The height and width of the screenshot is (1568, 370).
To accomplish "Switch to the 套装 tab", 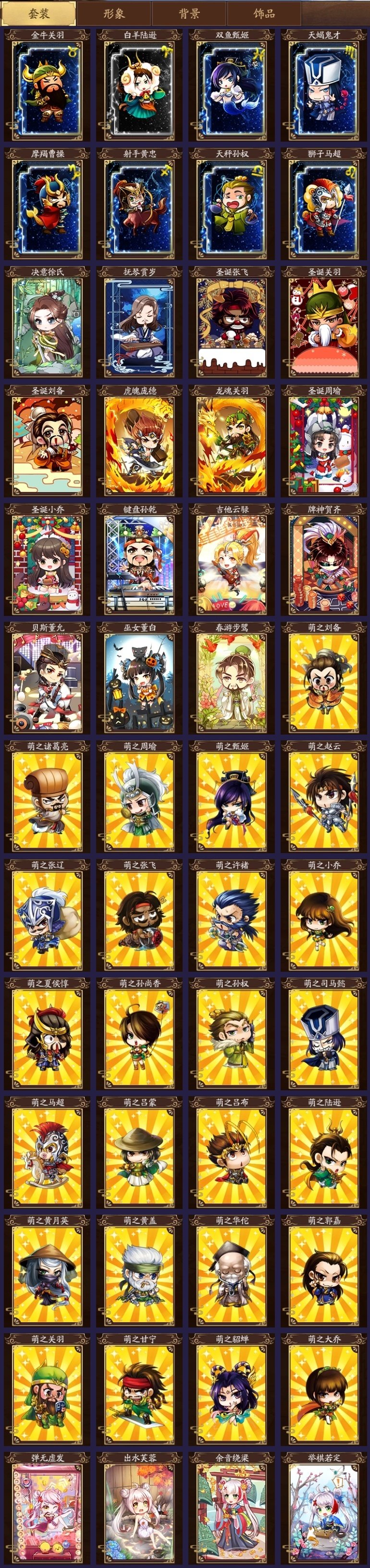I will [39, 13].
